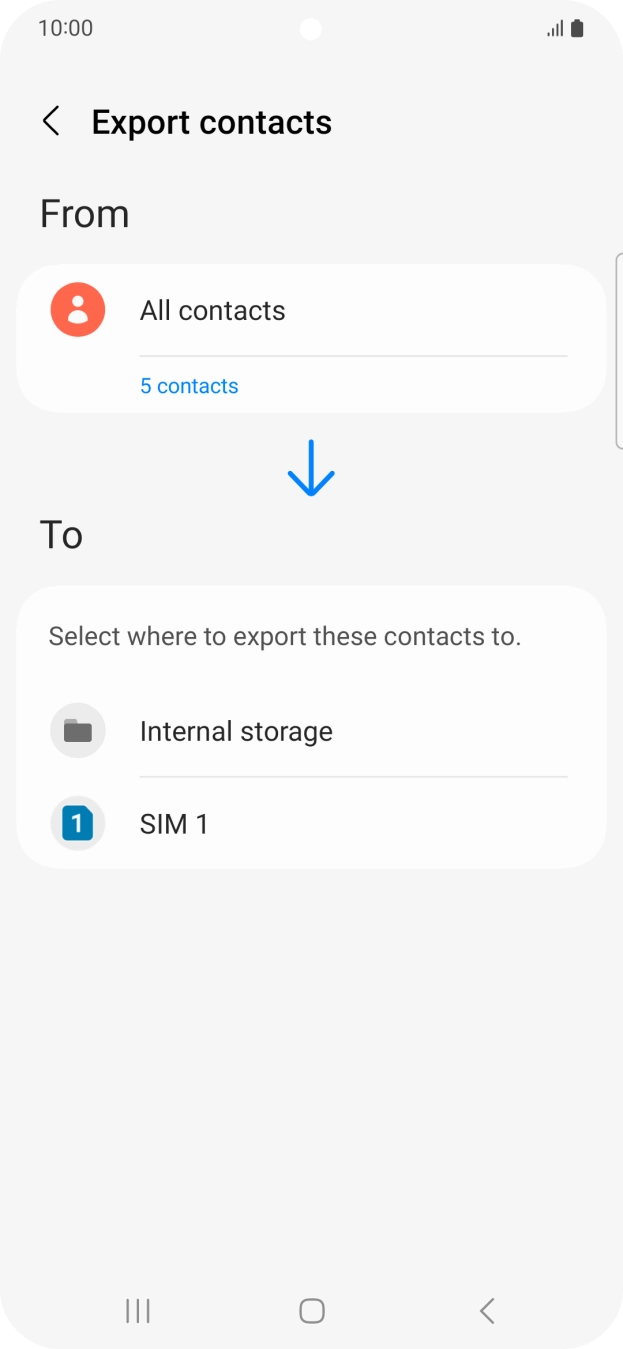
Task: Open the All contacts source row
Action: [310, 311]
